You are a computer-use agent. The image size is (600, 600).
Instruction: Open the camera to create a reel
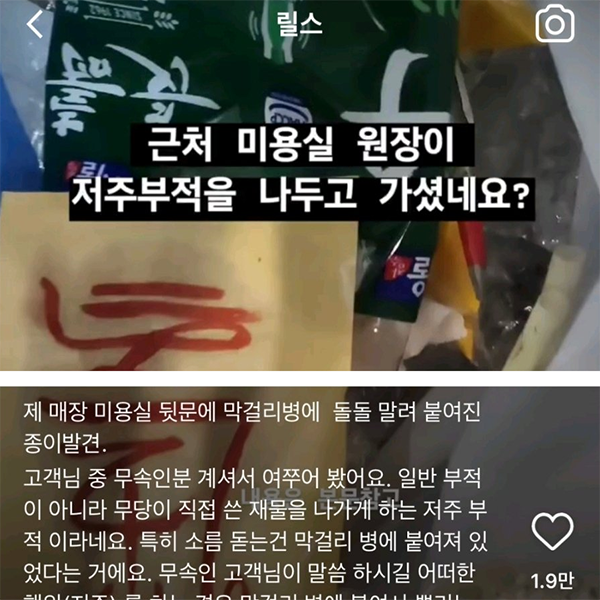pyautogui.click(x=554, y=24)
